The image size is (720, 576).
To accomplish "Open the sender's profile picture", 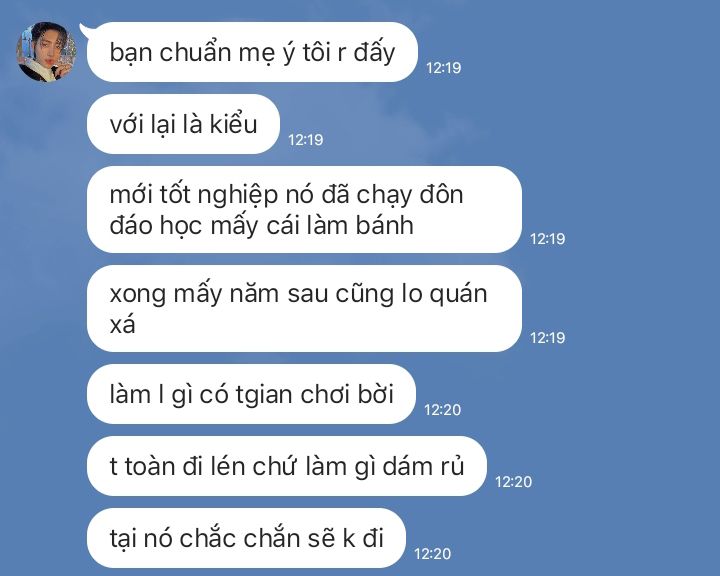I will coord(47,52).
